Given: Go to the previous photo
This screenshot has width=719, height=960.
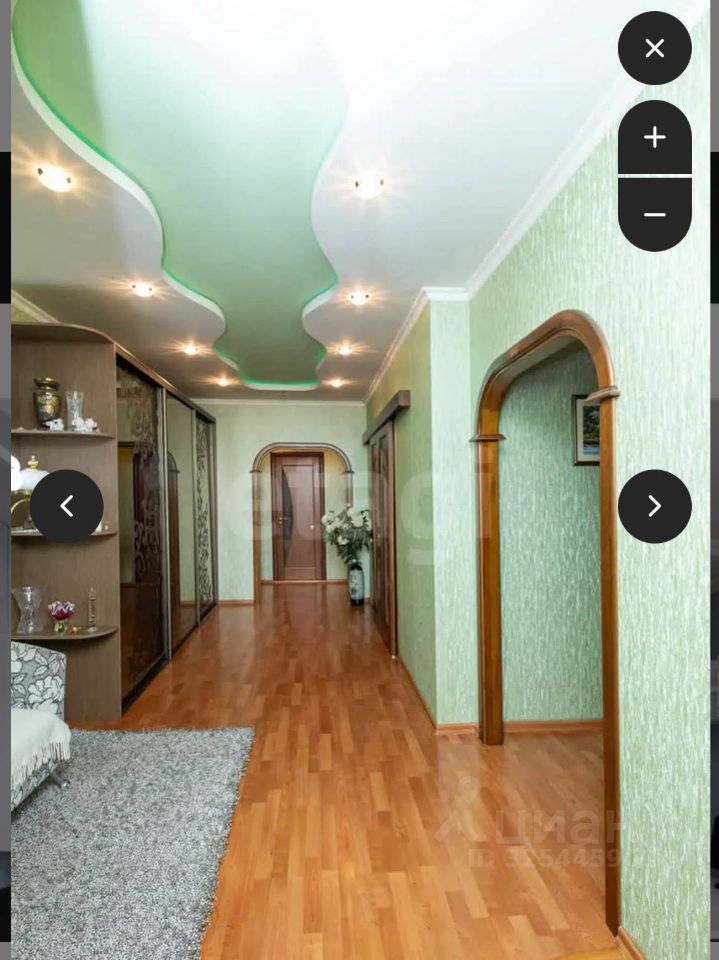Looking at the screenshot, I should pos(66,506).
